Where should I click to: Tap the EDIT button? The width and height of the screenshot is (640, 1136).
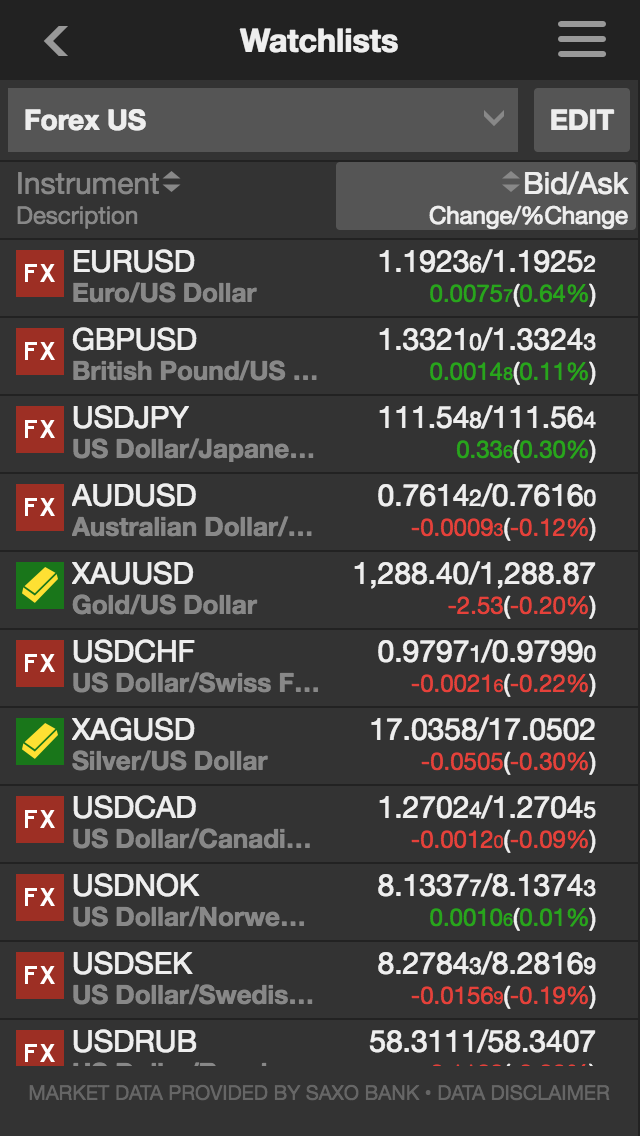coord(582,121)
